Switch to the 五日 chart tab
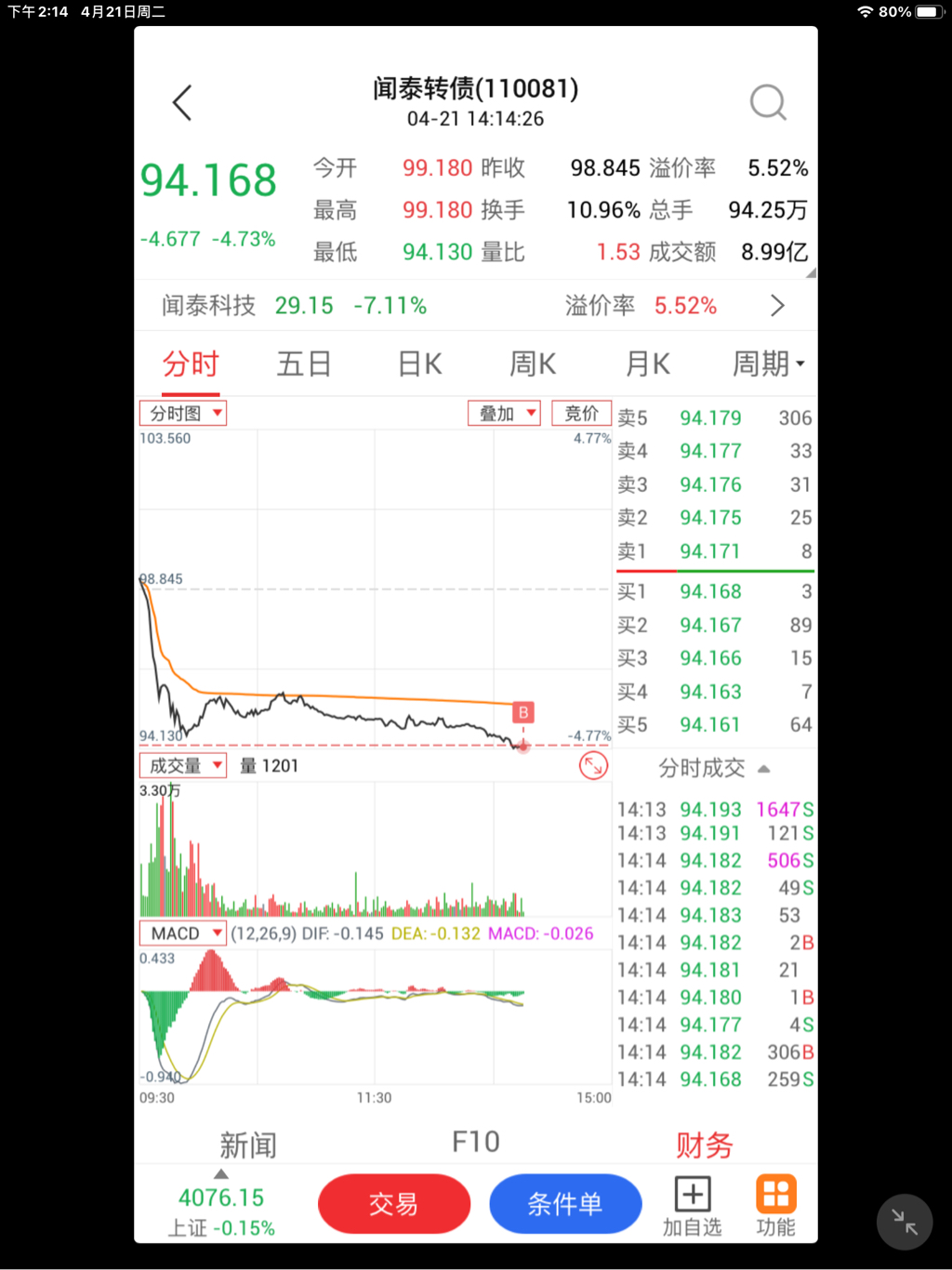This screenshot has width=952, height=1270. point(304,364)
